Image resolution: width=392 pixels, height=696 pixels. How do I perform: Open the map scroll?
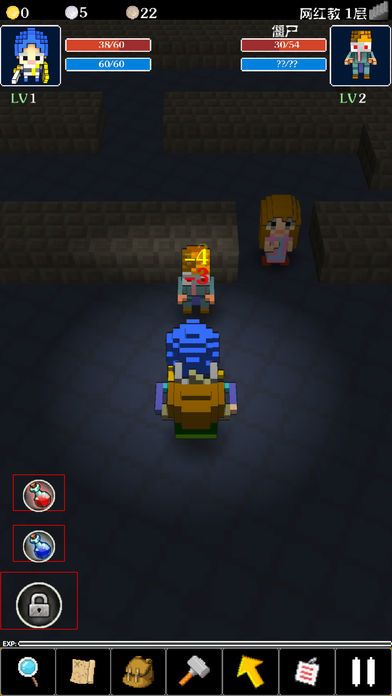pos(83,672)
